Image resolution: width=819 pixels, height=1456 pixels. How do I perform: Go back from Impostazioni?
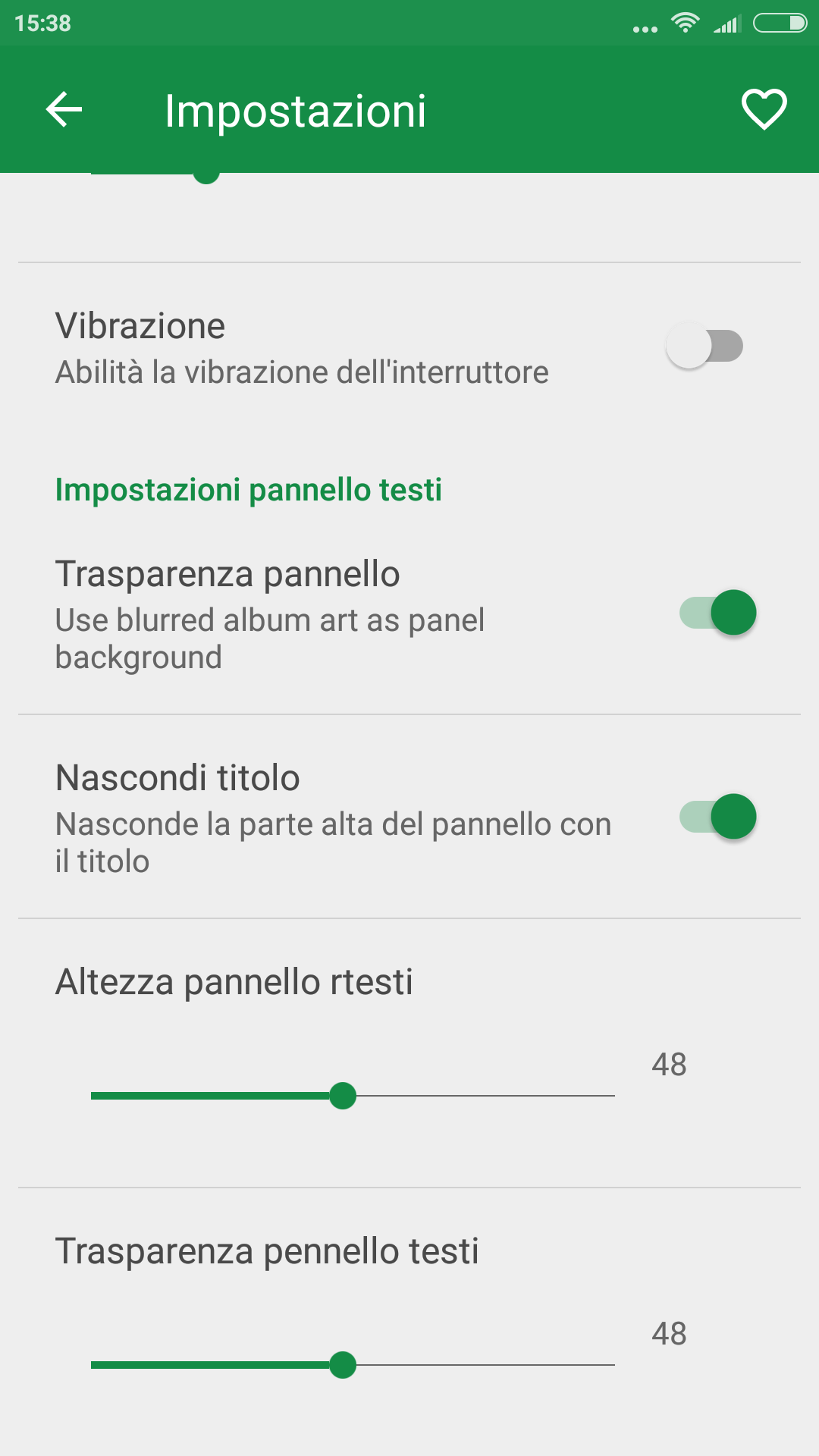click(64, 110)
